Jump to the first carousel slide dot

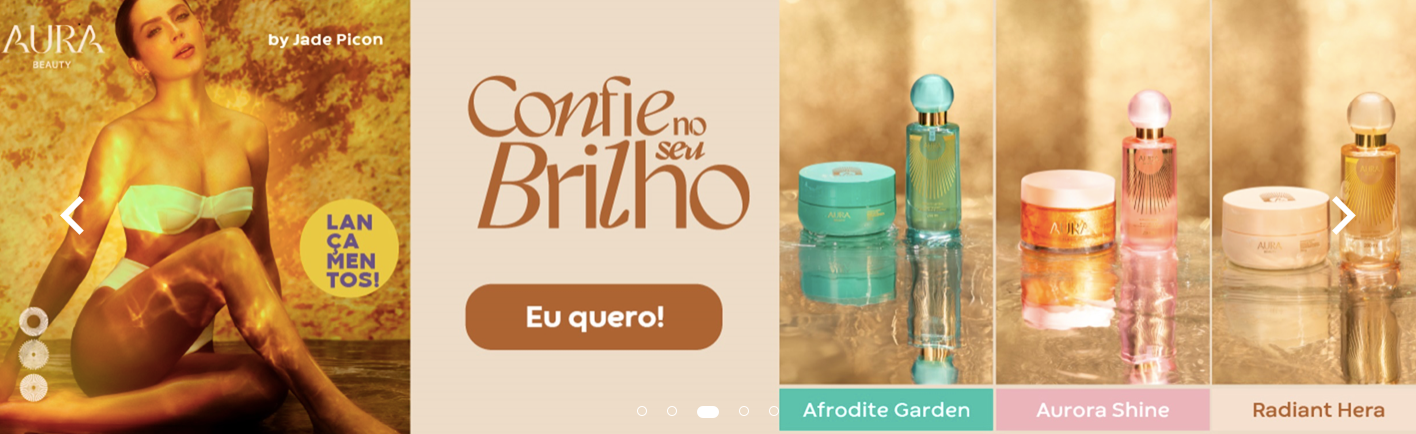(642, 411)
